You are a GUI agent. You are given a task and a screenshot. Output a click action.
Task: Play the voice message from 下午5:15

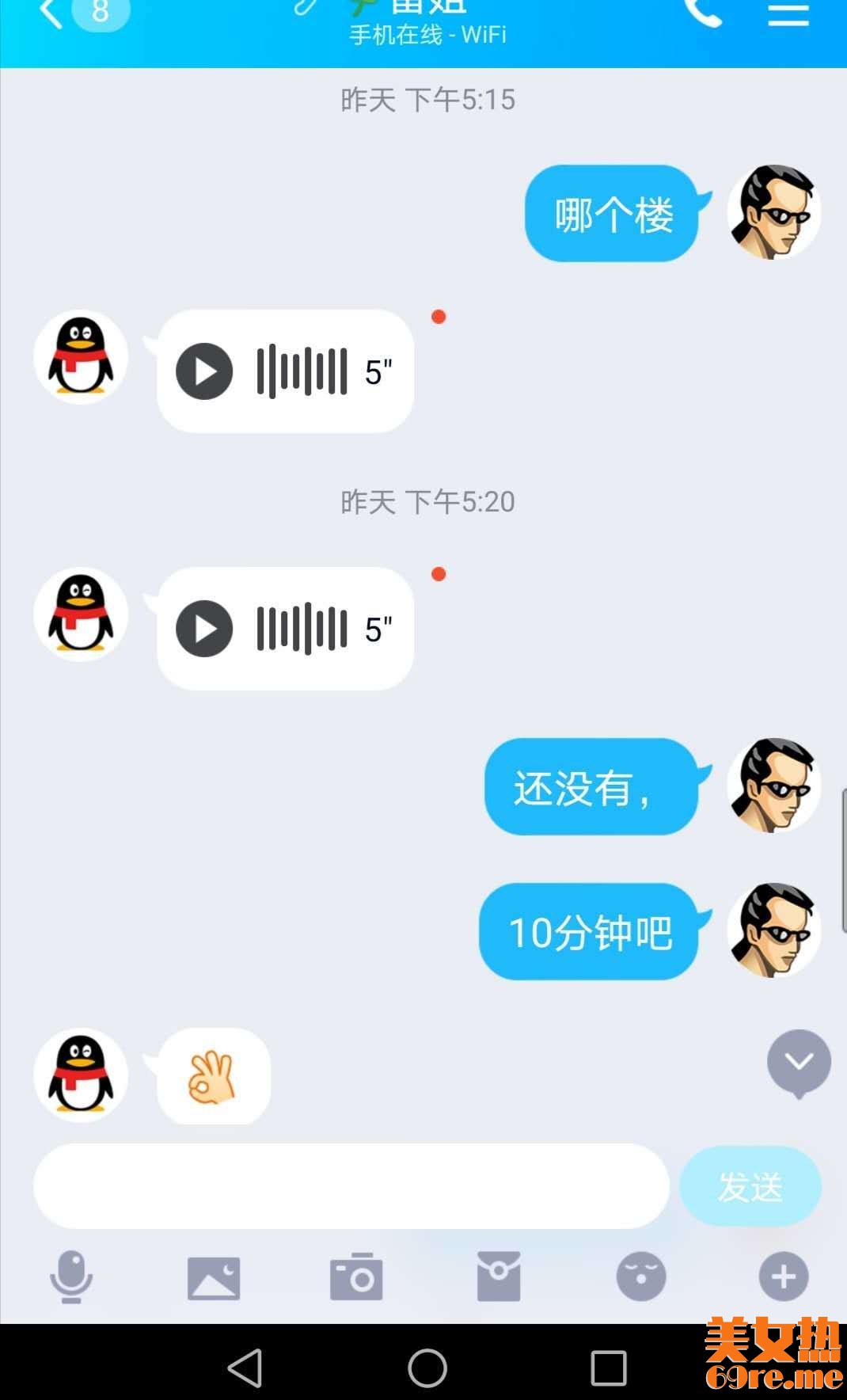[x=204, y=371]
